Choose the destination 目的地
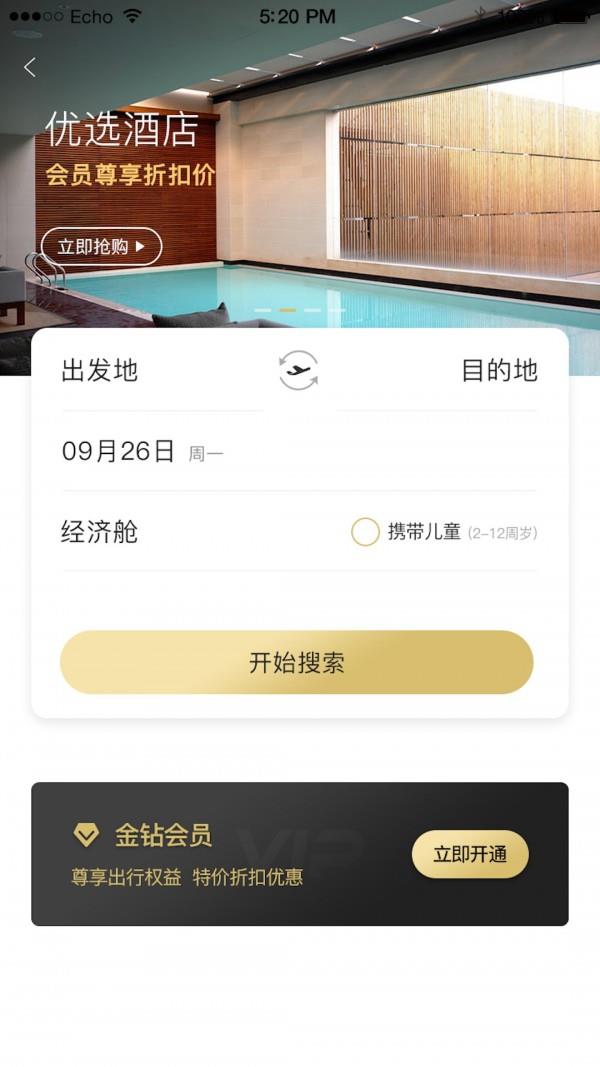This screenshot has height=1067, width=600. 498,371
